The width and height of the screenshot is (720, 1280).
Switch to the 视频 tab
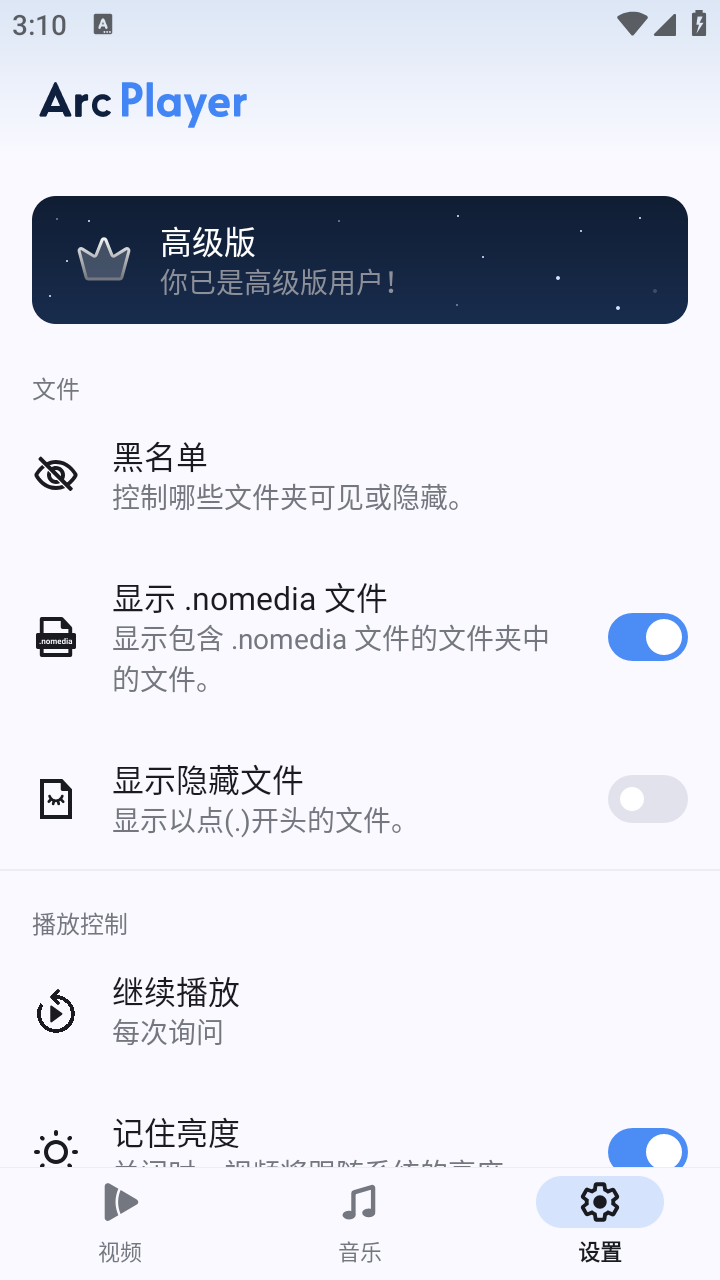(x=120, y=1222)
